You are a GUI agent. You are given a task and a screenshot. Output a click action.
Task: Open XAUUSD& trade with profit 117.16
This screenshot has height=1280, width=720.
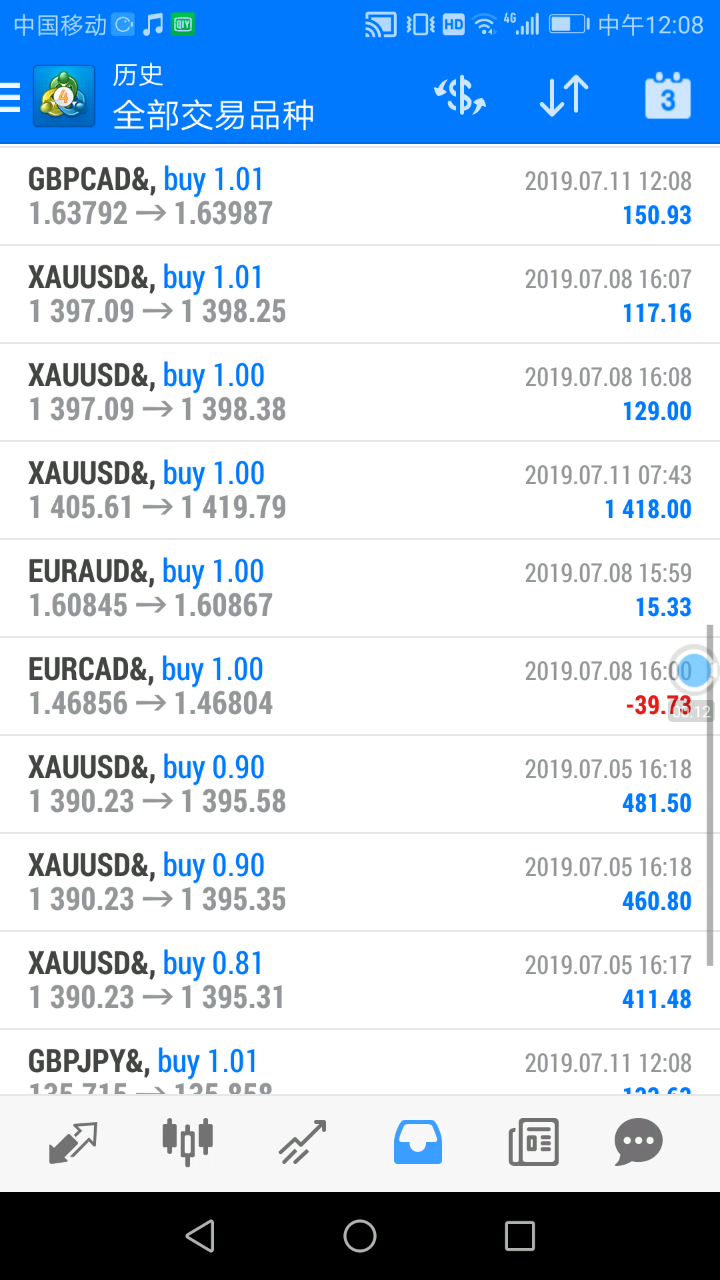(360, 294)
